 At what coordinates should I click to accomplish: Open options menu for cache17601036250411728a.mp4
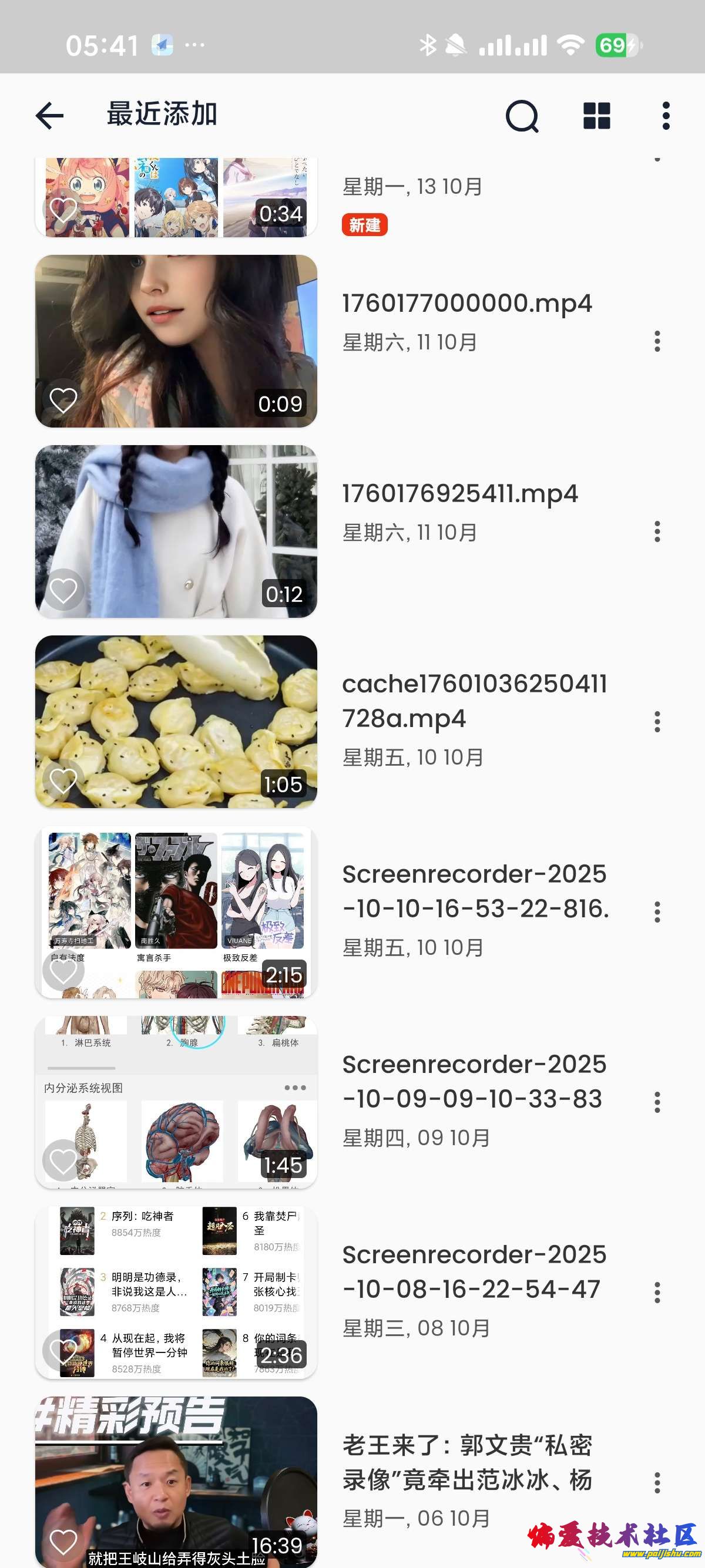657,723
